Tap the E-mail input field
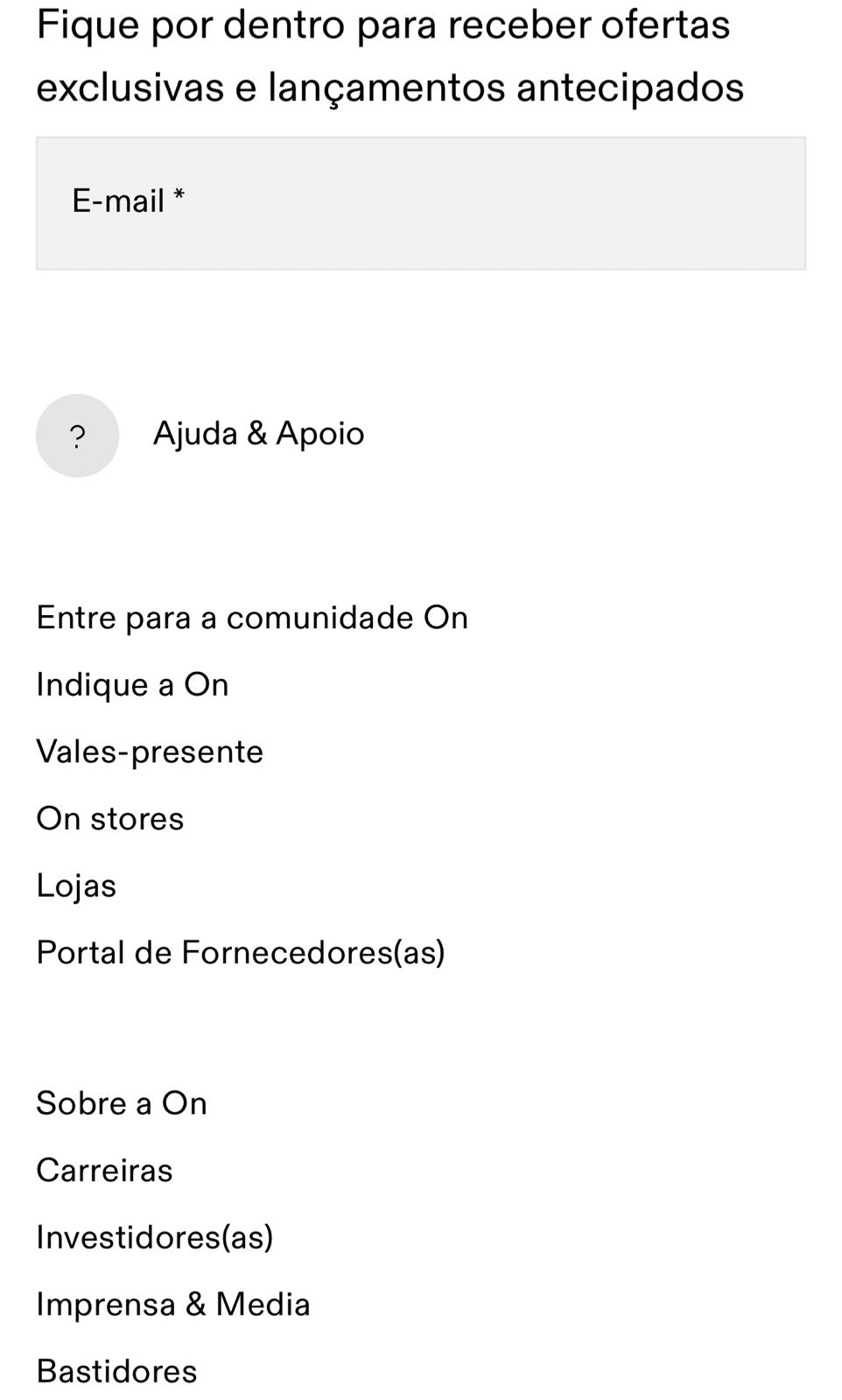This screenshot has height=1400, width=842. 420,203
